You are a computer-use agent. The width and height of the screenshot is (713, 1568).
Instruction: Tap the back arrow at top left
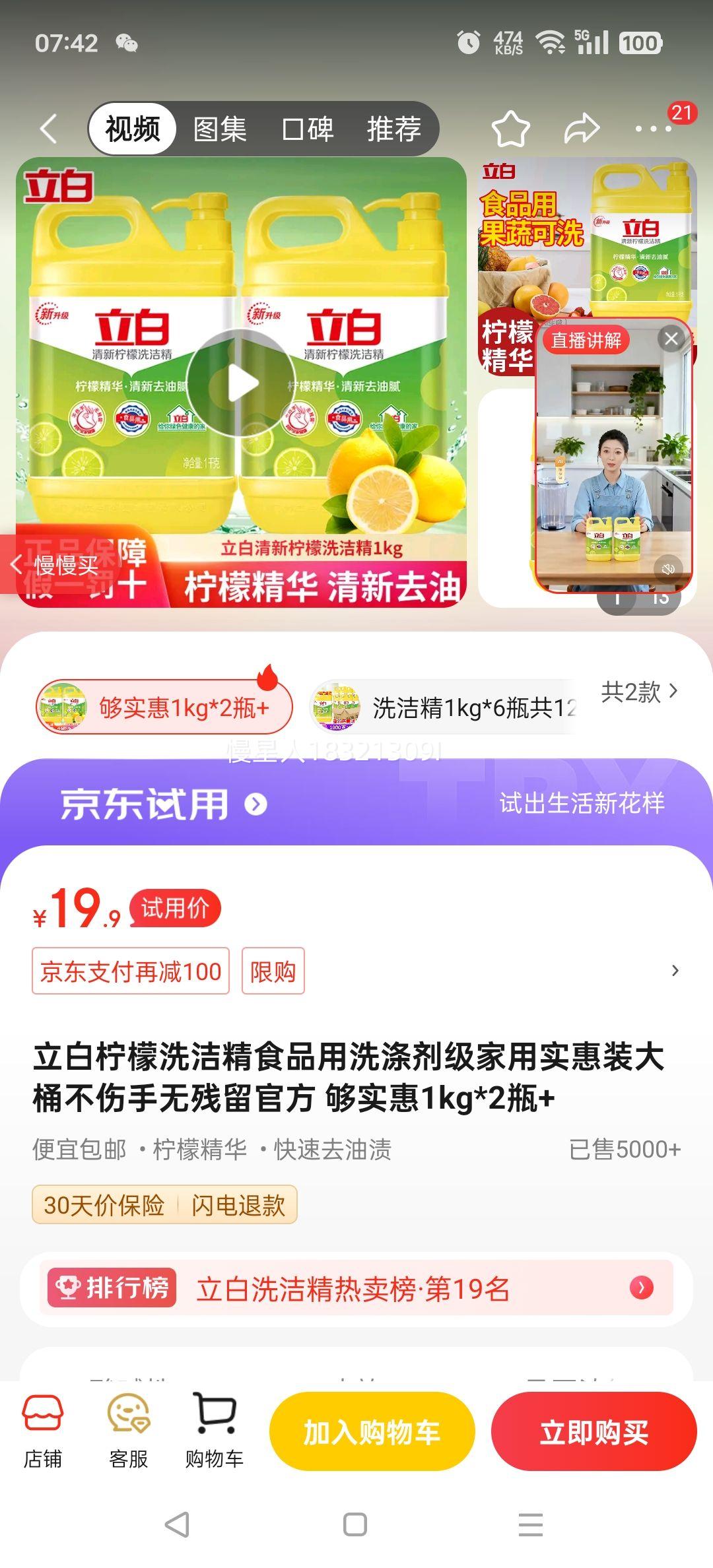(48, 129)
